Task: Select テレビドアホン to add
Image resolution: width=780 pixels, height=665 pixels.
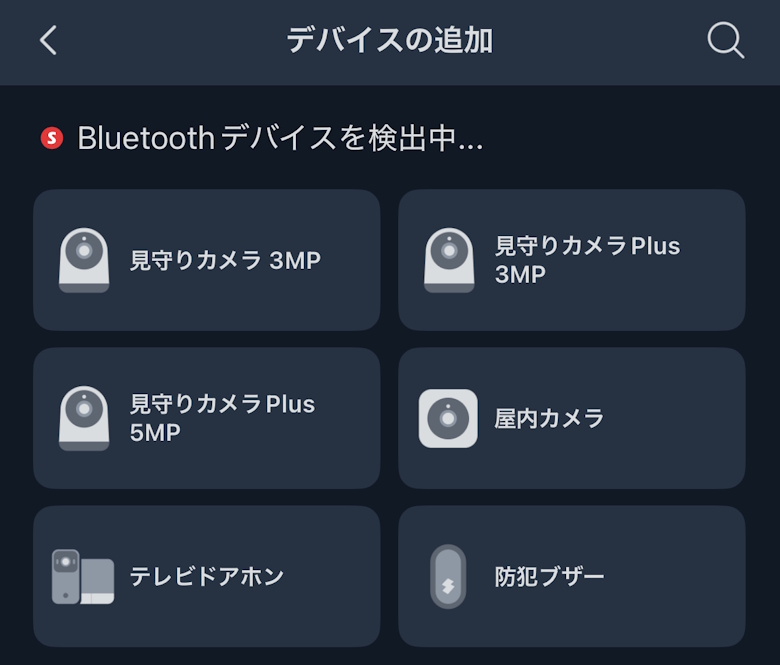Action: coord(207,576)
